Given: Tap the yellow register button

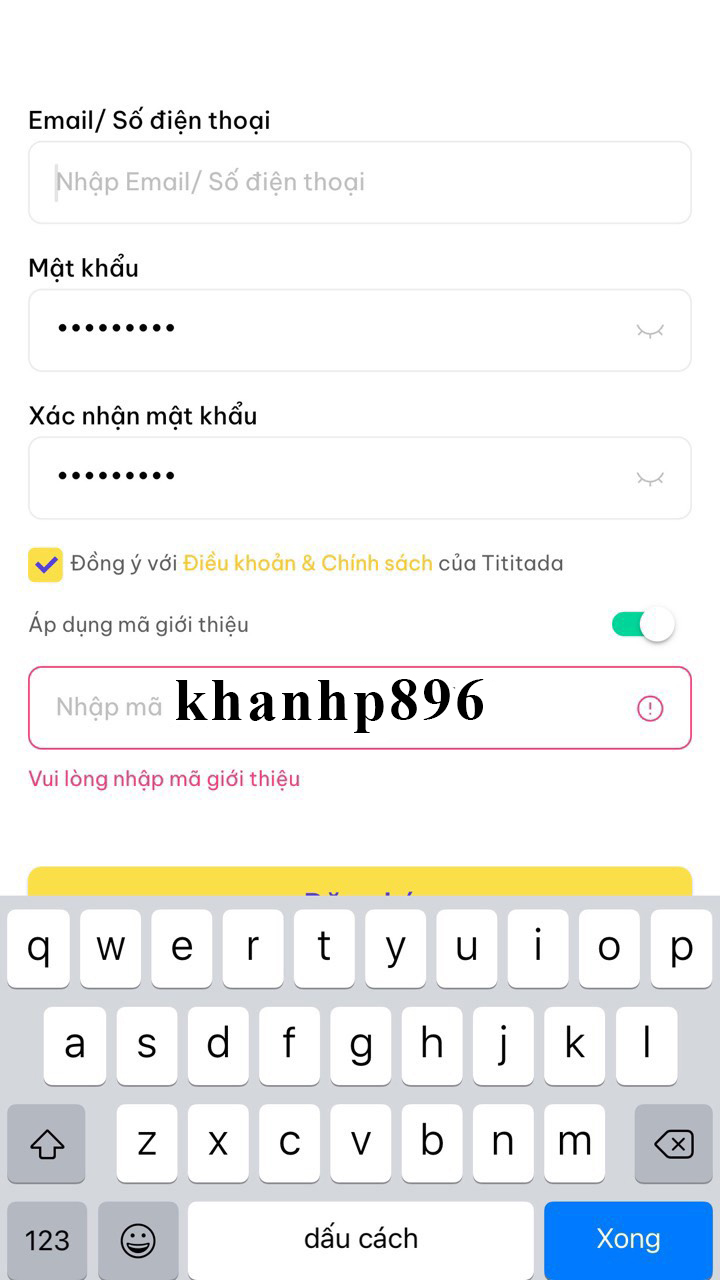Looking at the screenshot, I should pyautogui.click(x=359, y=882).
